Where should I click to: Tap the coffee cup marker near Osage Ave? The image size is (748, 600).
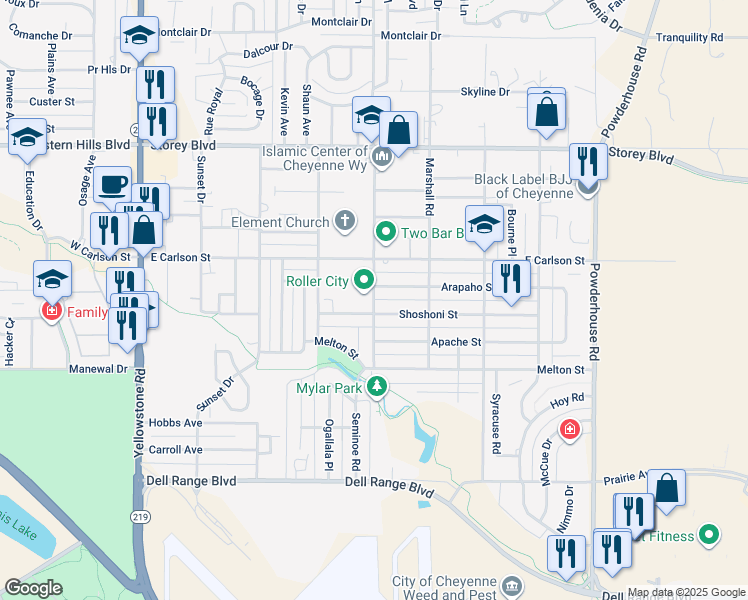point(113,186)
